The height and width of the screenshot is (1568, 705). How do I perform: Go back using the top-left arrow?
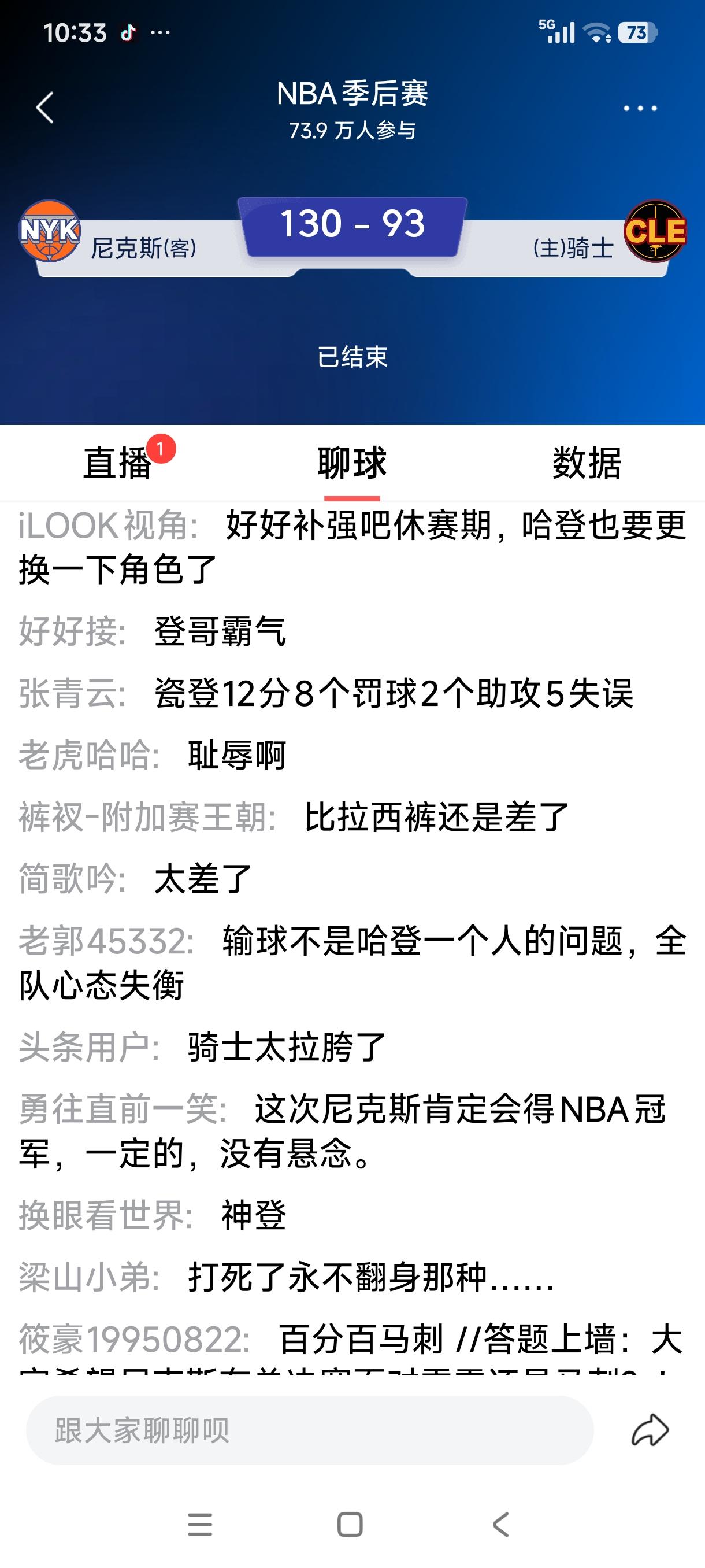click(45, 108)
